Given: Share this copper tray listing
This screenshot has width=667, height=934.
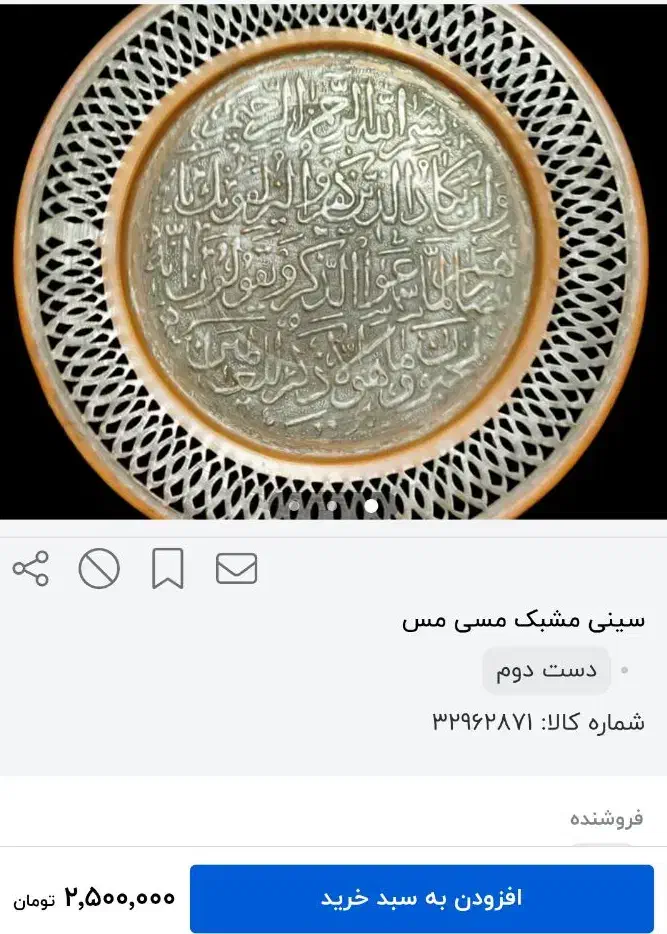Looking at the screenshot, I should click(x=31, y=569).
